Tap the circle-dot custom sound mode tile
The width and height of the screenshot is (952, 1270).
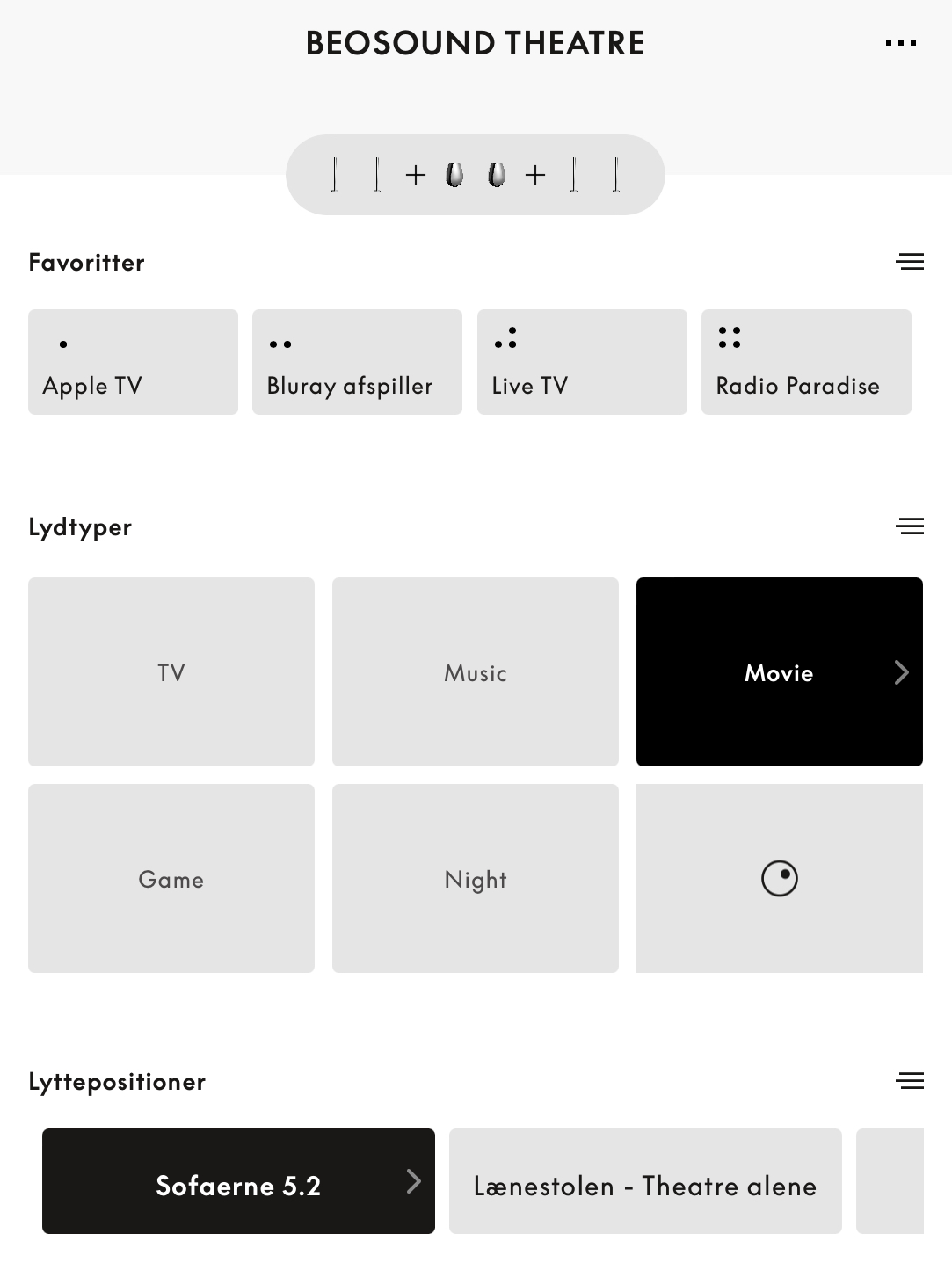[779, 879]
